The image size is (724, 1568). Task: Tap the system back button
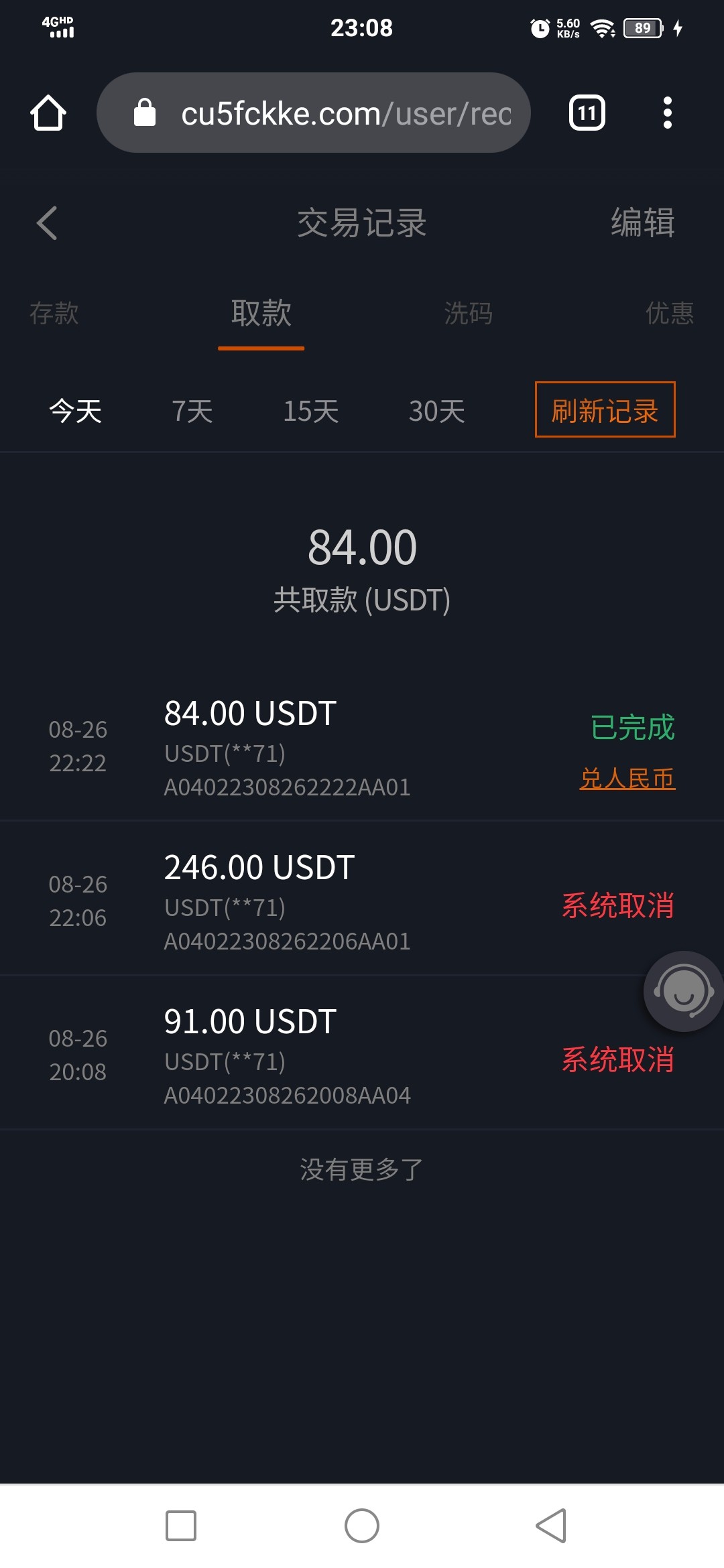click(551, 1526)
